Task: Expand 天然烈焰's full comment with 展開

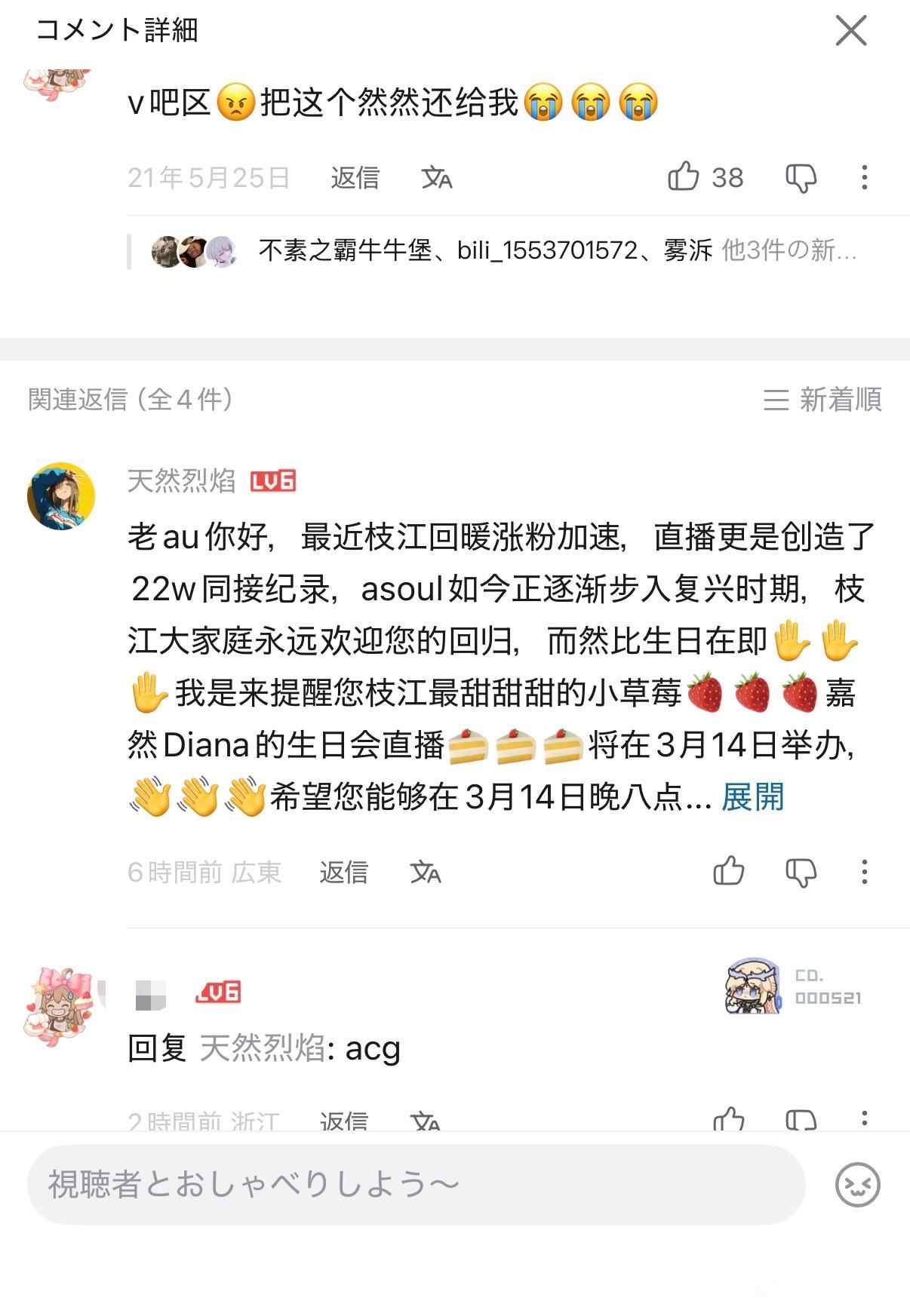Action: coord(752,797)
